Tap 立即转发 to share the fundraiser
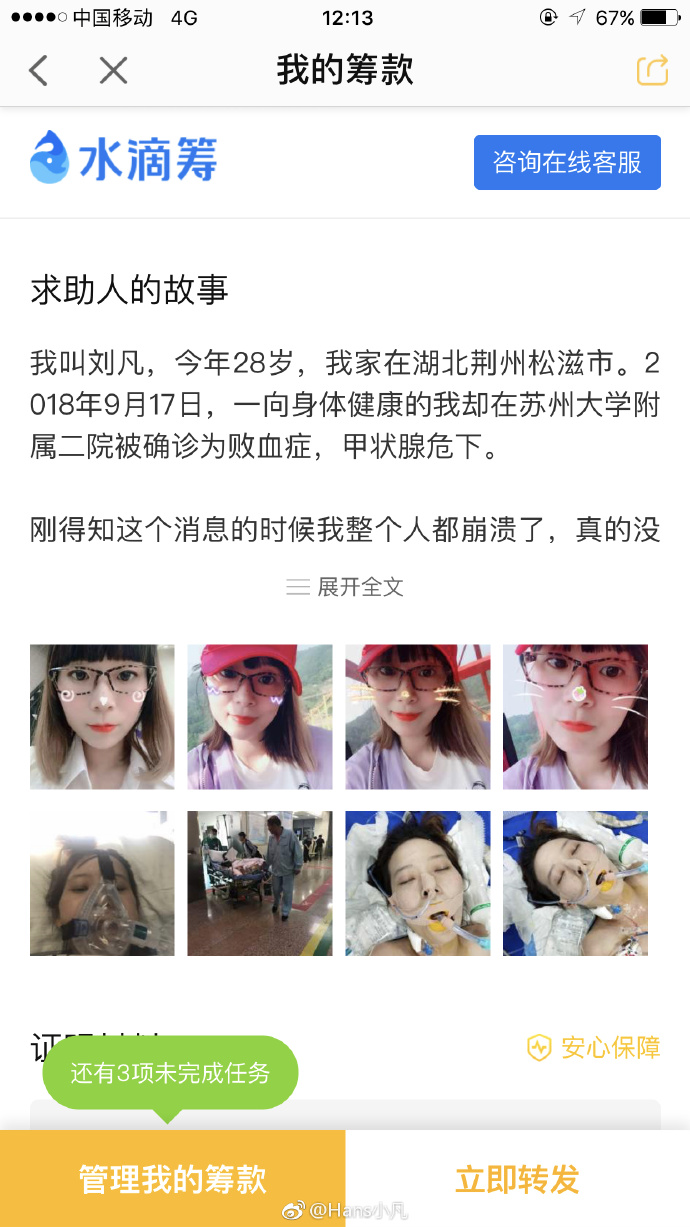Screen dimensions: 690x1227 517,1179
